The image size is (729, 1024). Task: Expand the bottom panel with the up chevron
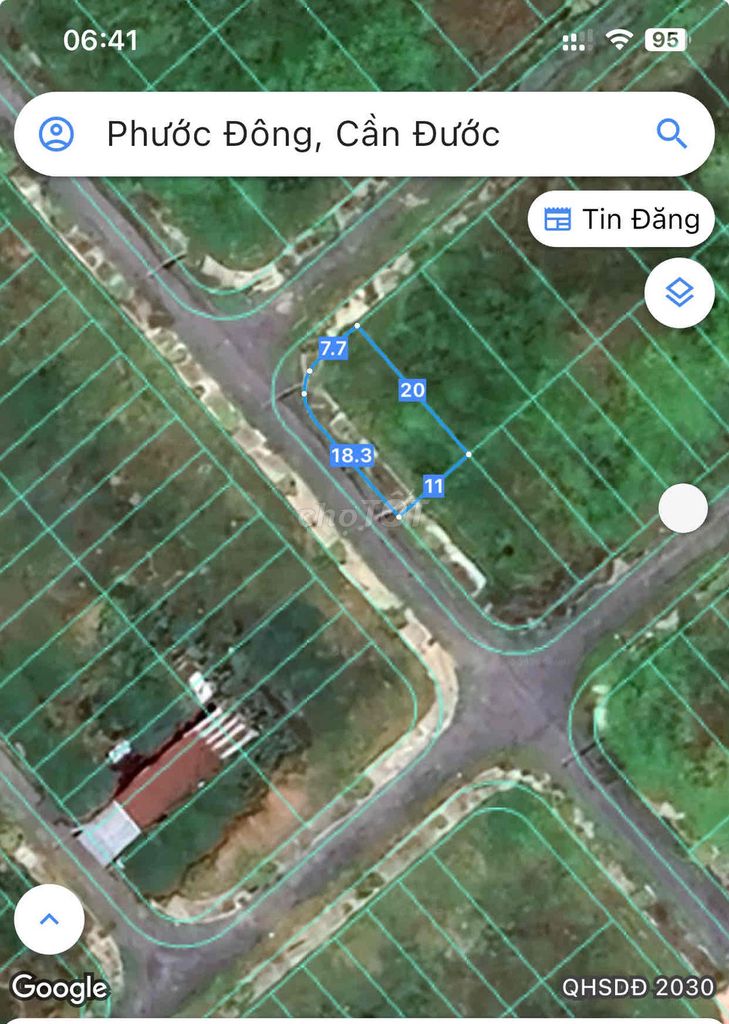[49, 919]
